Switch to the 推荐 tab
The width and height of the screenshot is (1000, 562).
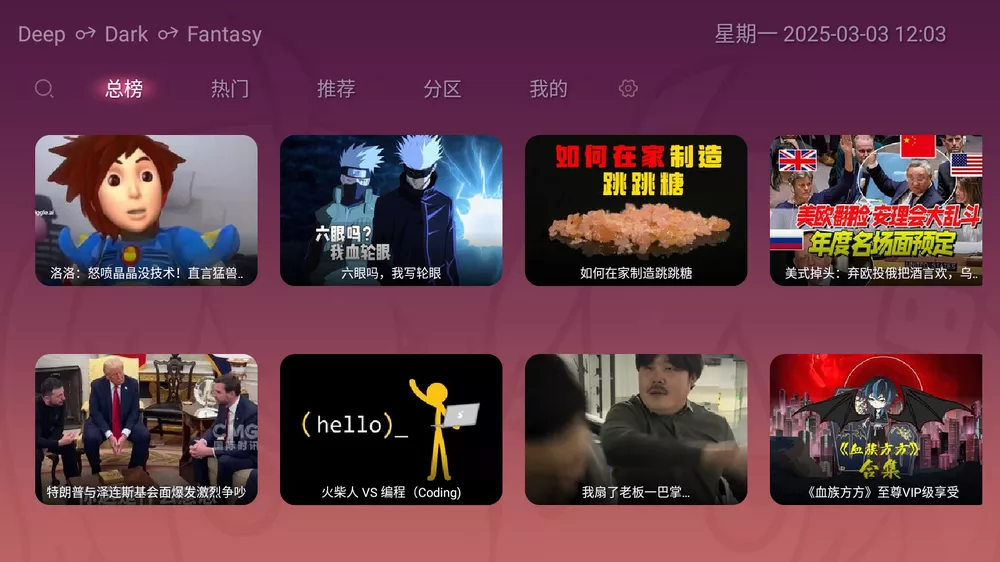point(336,89)
